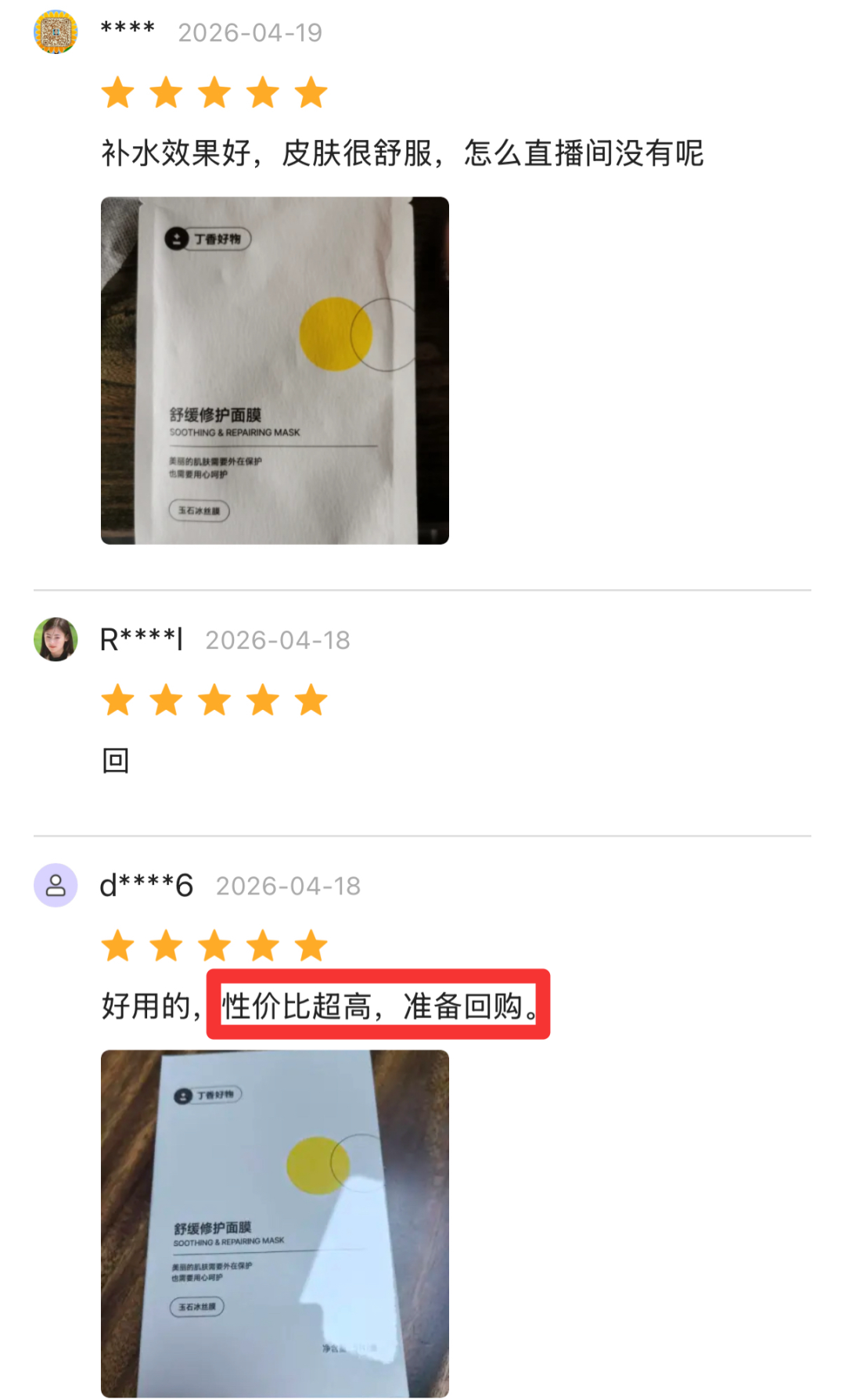Open the mask photo in d****6's review
The image size is (845, 1400).
[275, 1223]
